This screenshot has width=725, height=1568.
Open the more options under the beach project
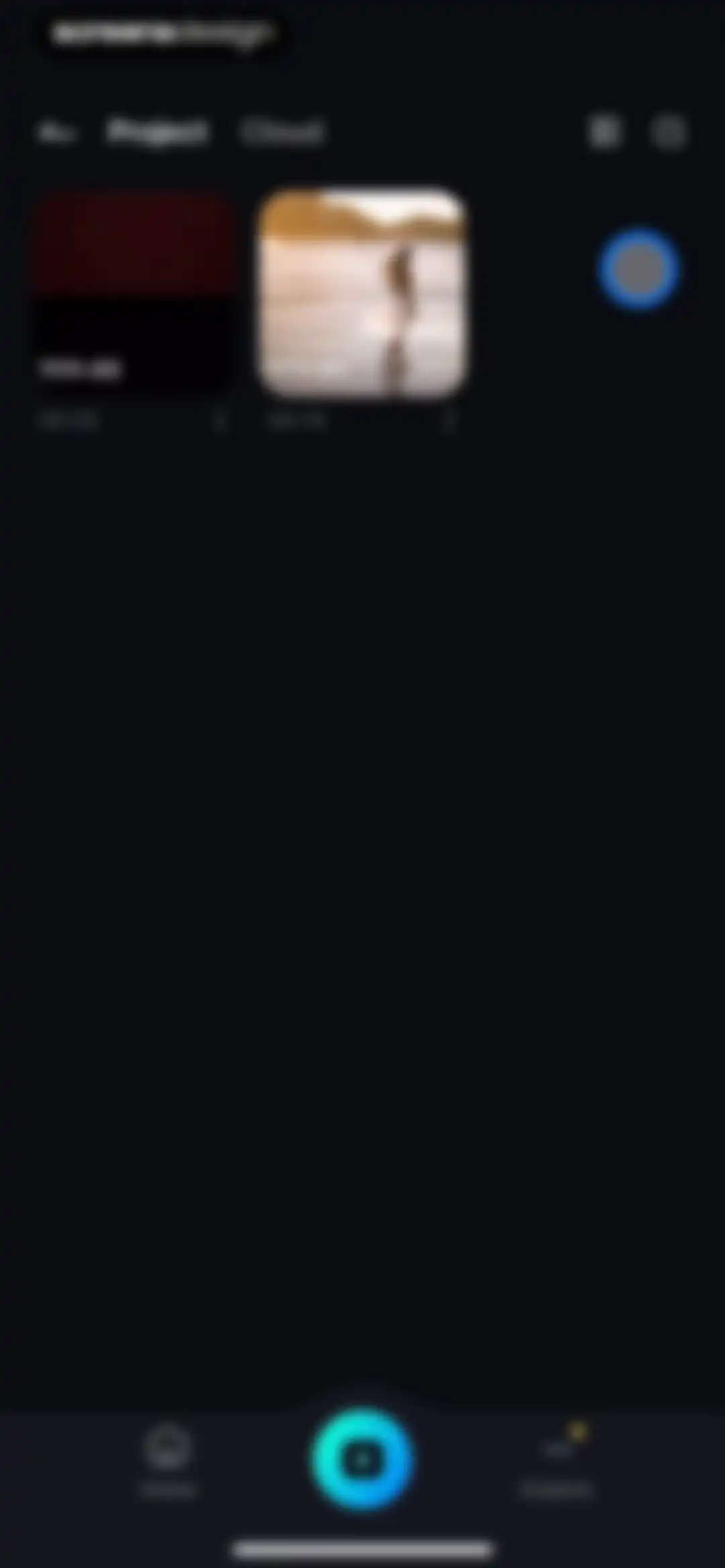[448, 422]
